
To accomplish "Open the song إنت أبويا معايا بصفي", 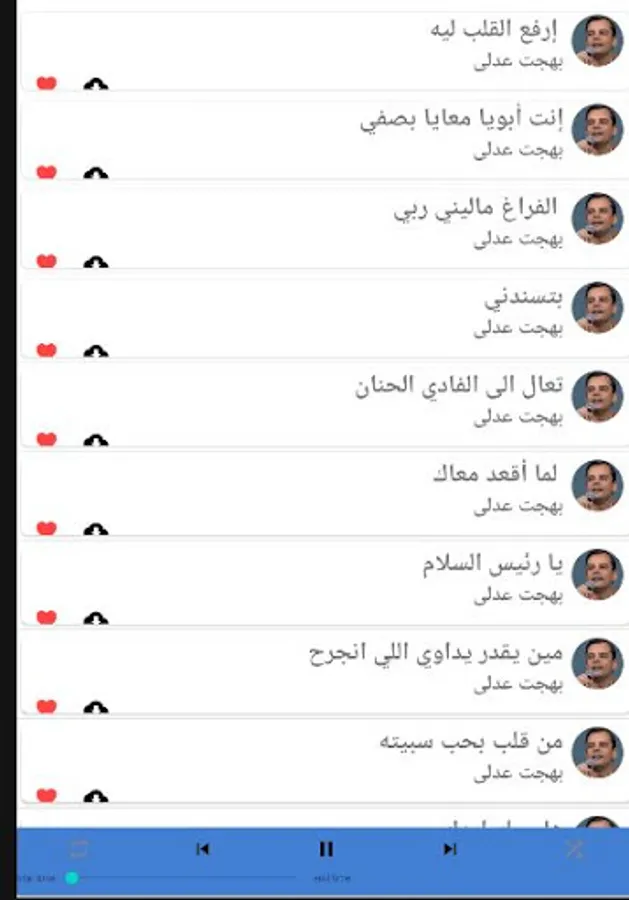I will coord(325,139).
